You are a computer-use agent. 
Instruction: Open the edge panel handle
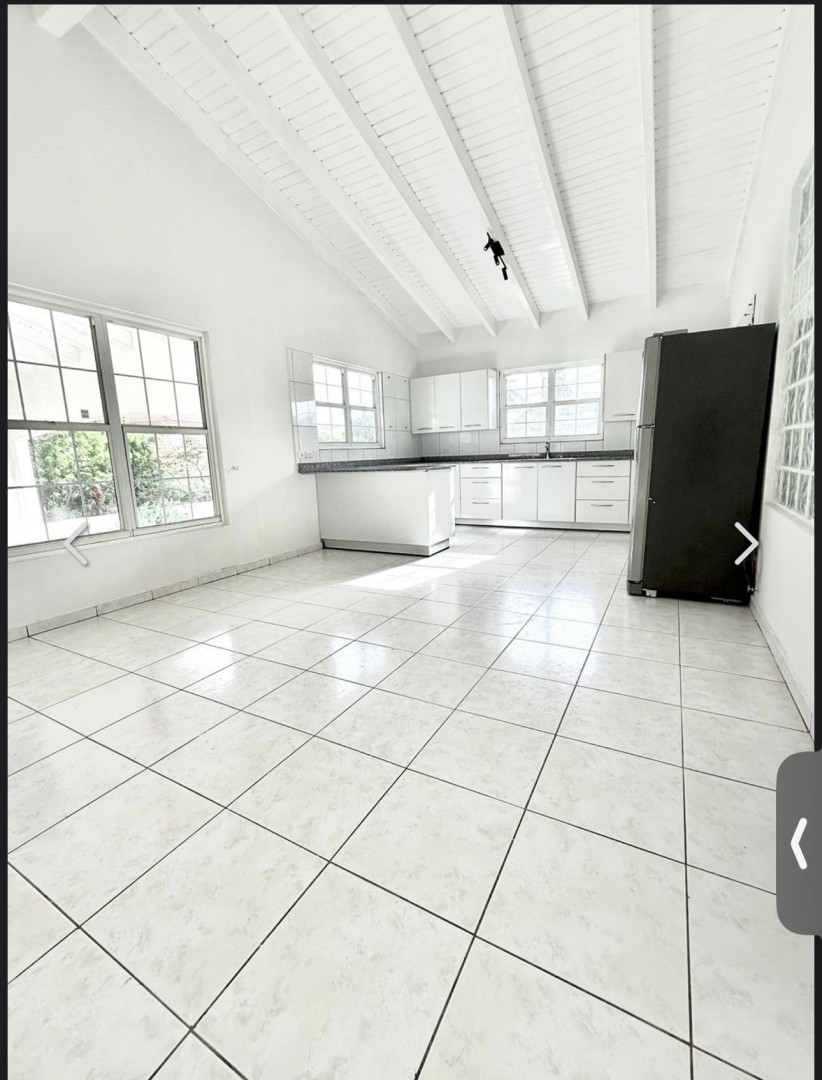coord(799,844)
